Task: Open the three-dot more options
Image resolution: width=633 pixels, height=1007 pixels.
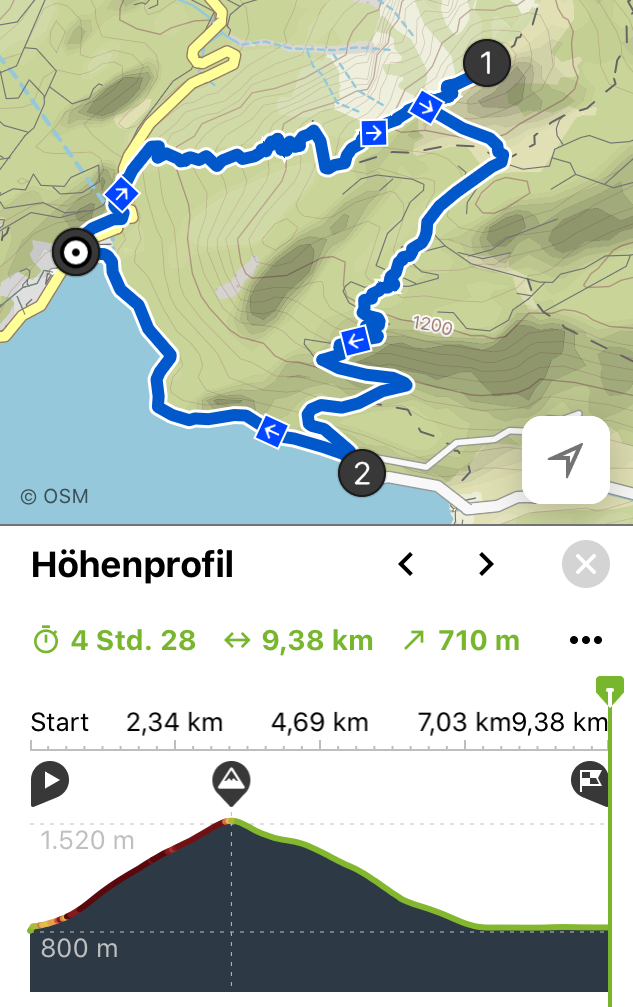Action: (x=586, y=640)
